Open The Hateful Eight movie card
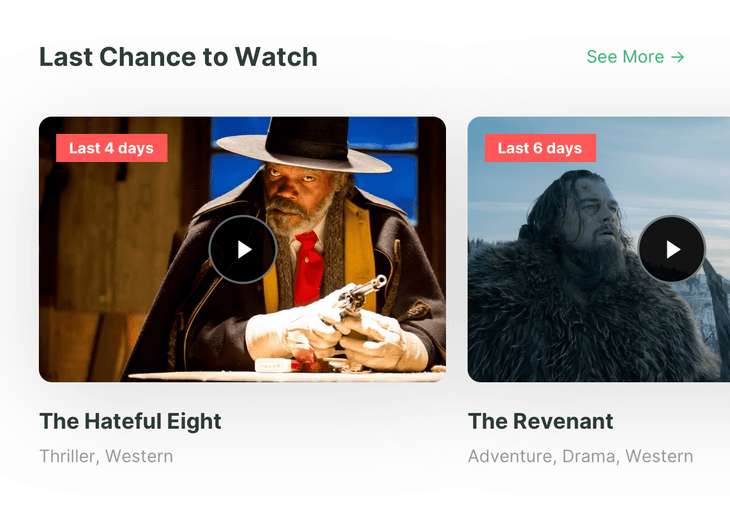 tap(130, 421)
